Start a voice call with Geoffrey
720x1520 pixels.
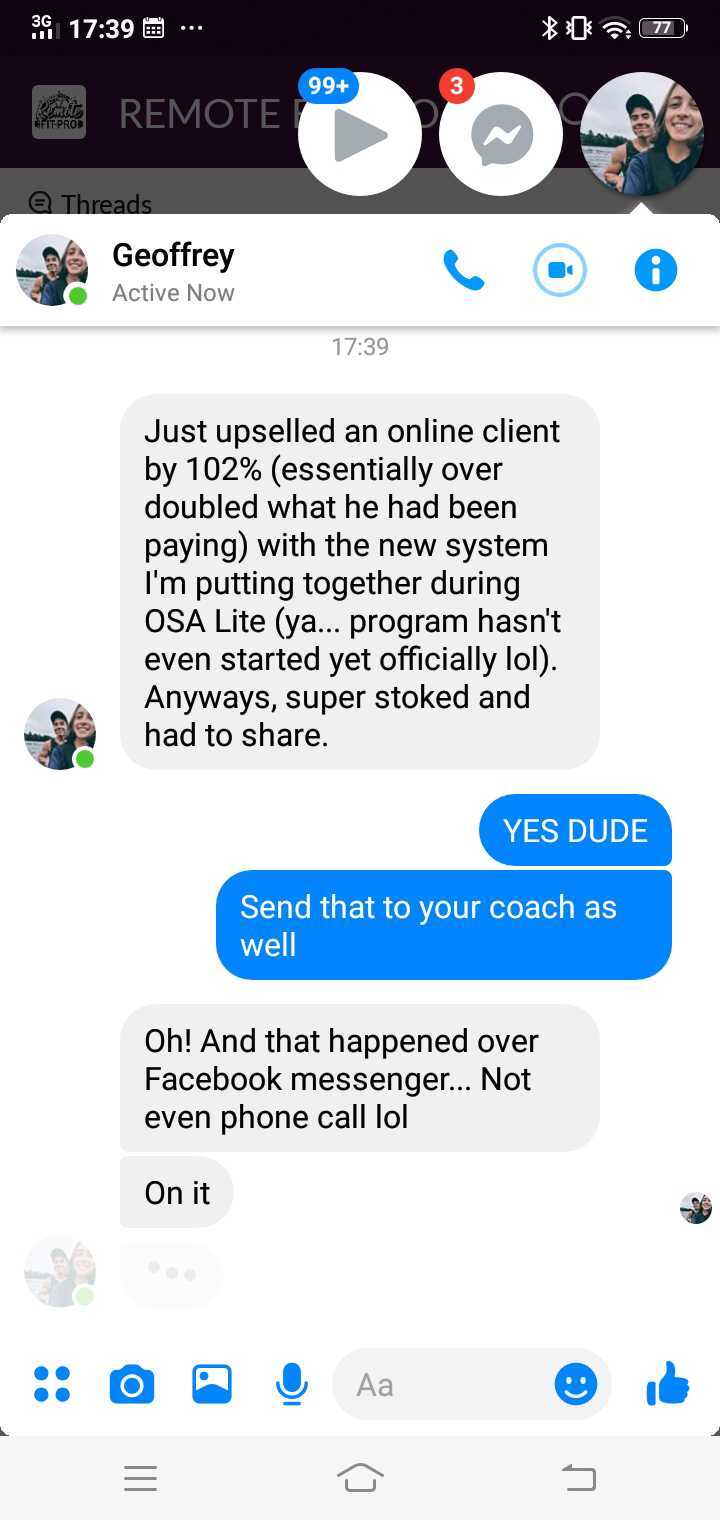tap(463, 270)
